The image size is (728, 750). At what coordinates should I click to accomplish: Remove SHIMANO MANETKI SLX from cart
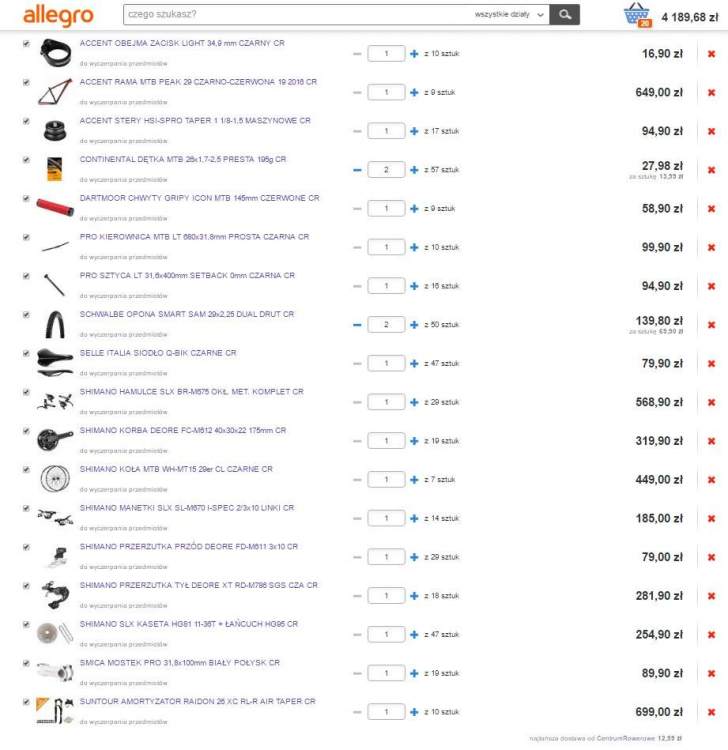click(712, 518)
